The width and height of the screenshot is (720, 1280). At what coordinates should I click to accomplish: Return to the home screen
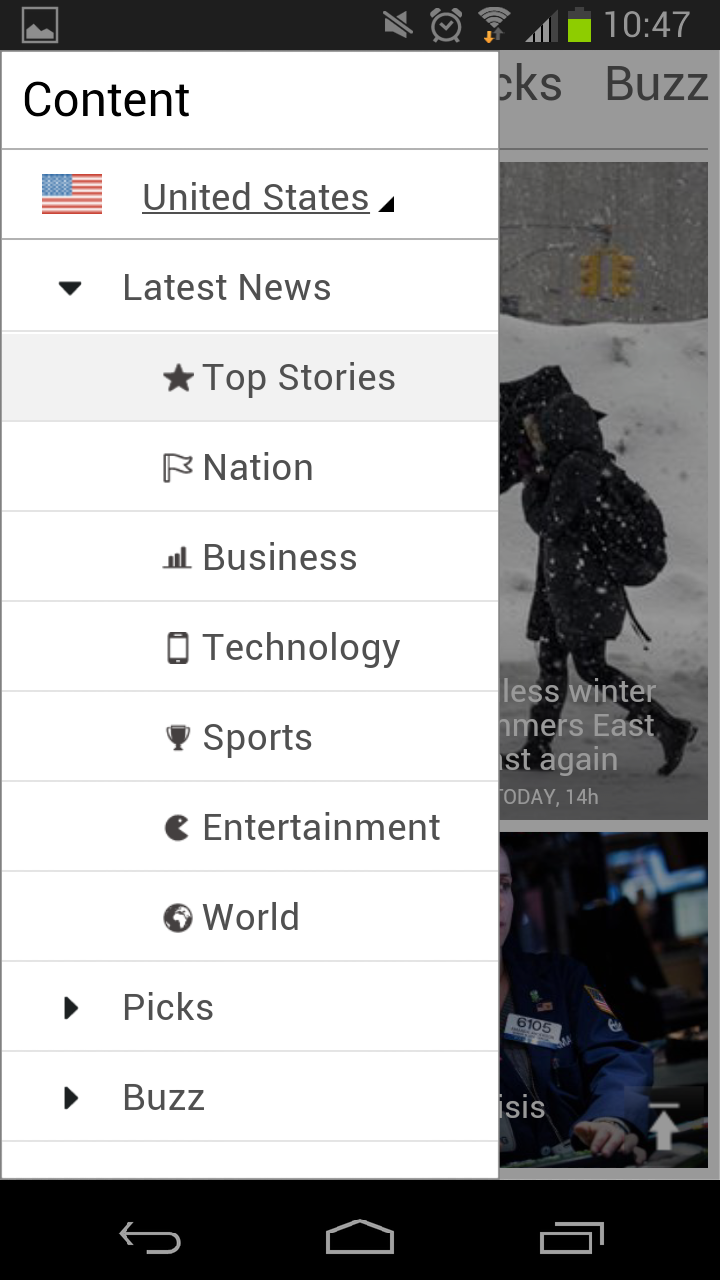pos(360,1238)
